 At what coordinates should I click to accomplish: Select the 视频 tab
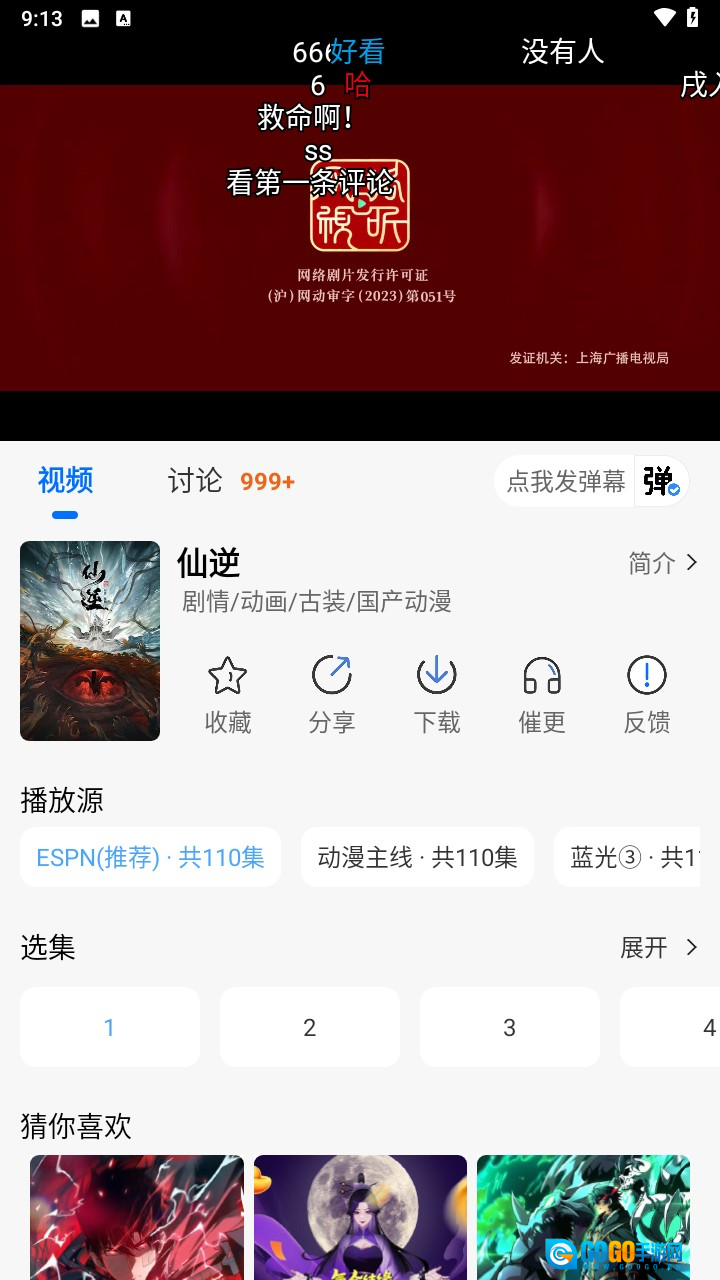tap(65, 481)
